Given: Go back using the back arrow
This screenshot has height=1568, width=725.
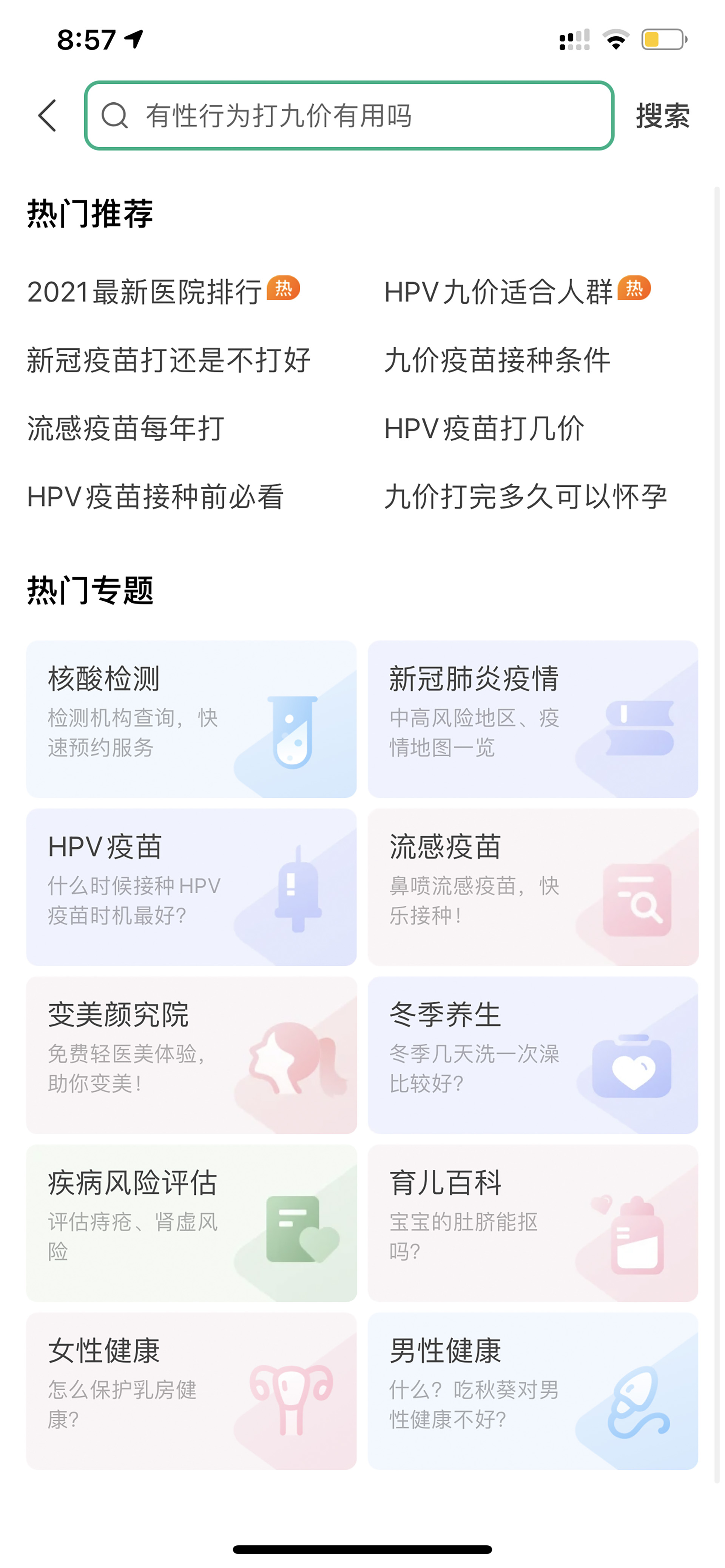Looking at the screenshot, I should [x=48, y=115].
